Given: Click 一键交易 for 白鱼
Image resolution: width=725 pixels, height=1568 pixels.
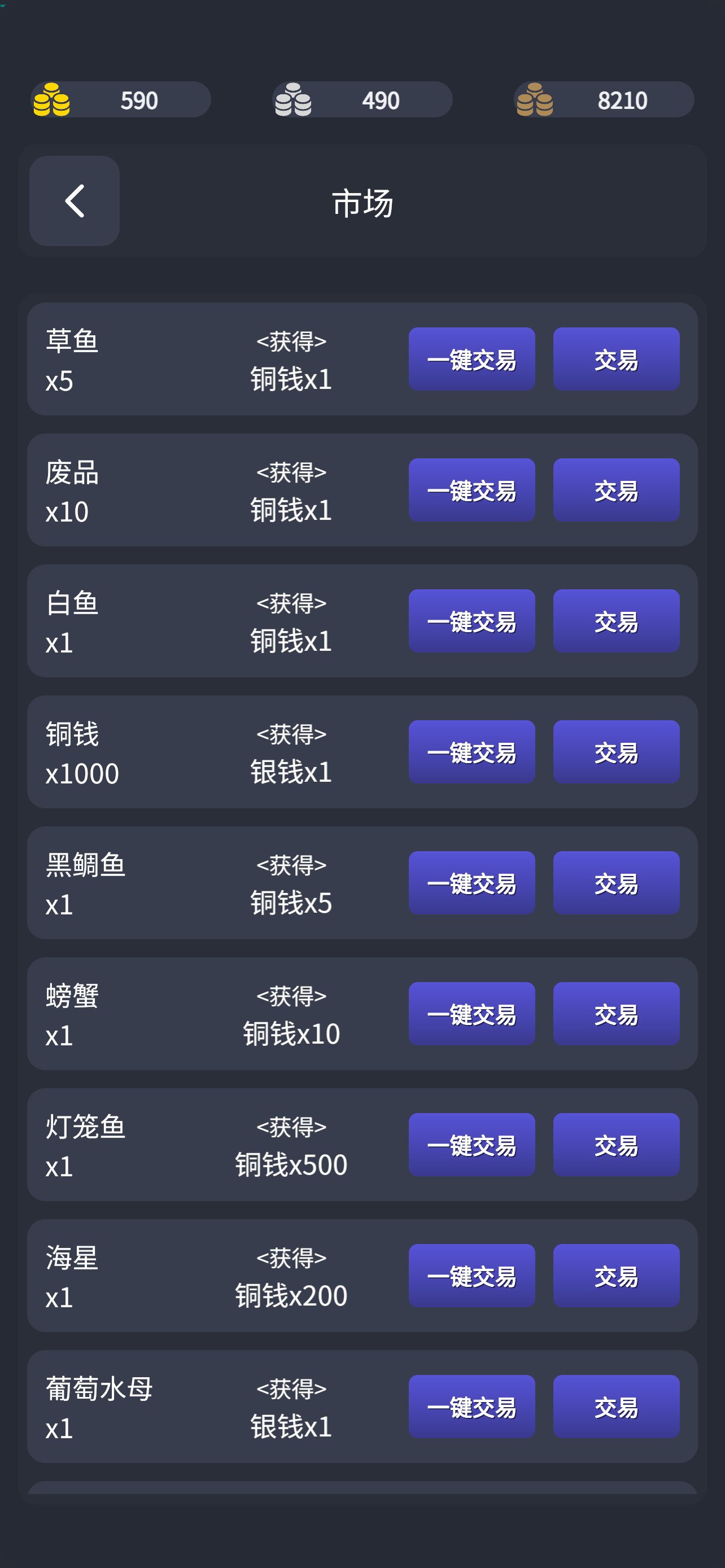Looking at the screenshot, I should [x=472, y=621].
